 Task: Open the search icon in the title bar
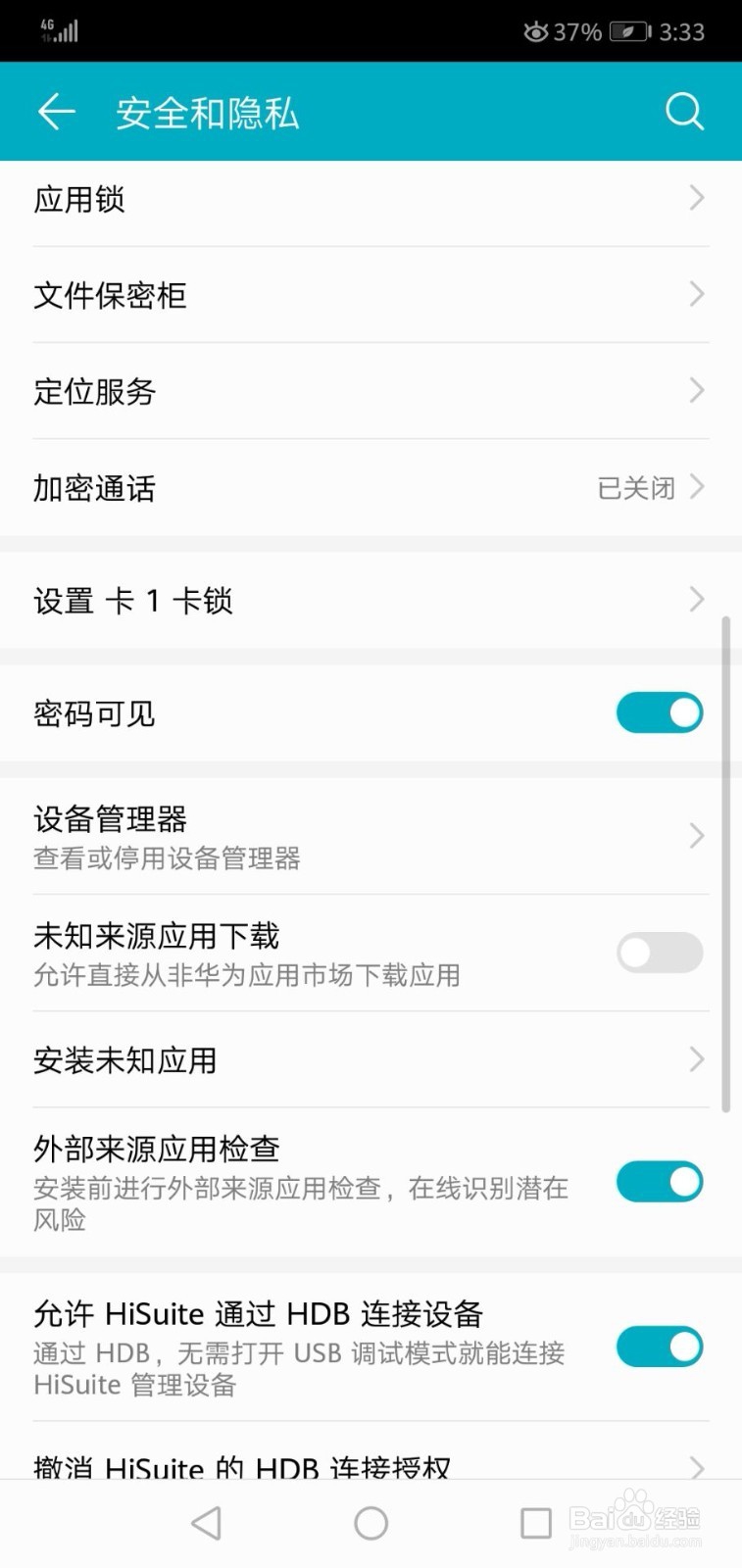(x=684, y=111)
